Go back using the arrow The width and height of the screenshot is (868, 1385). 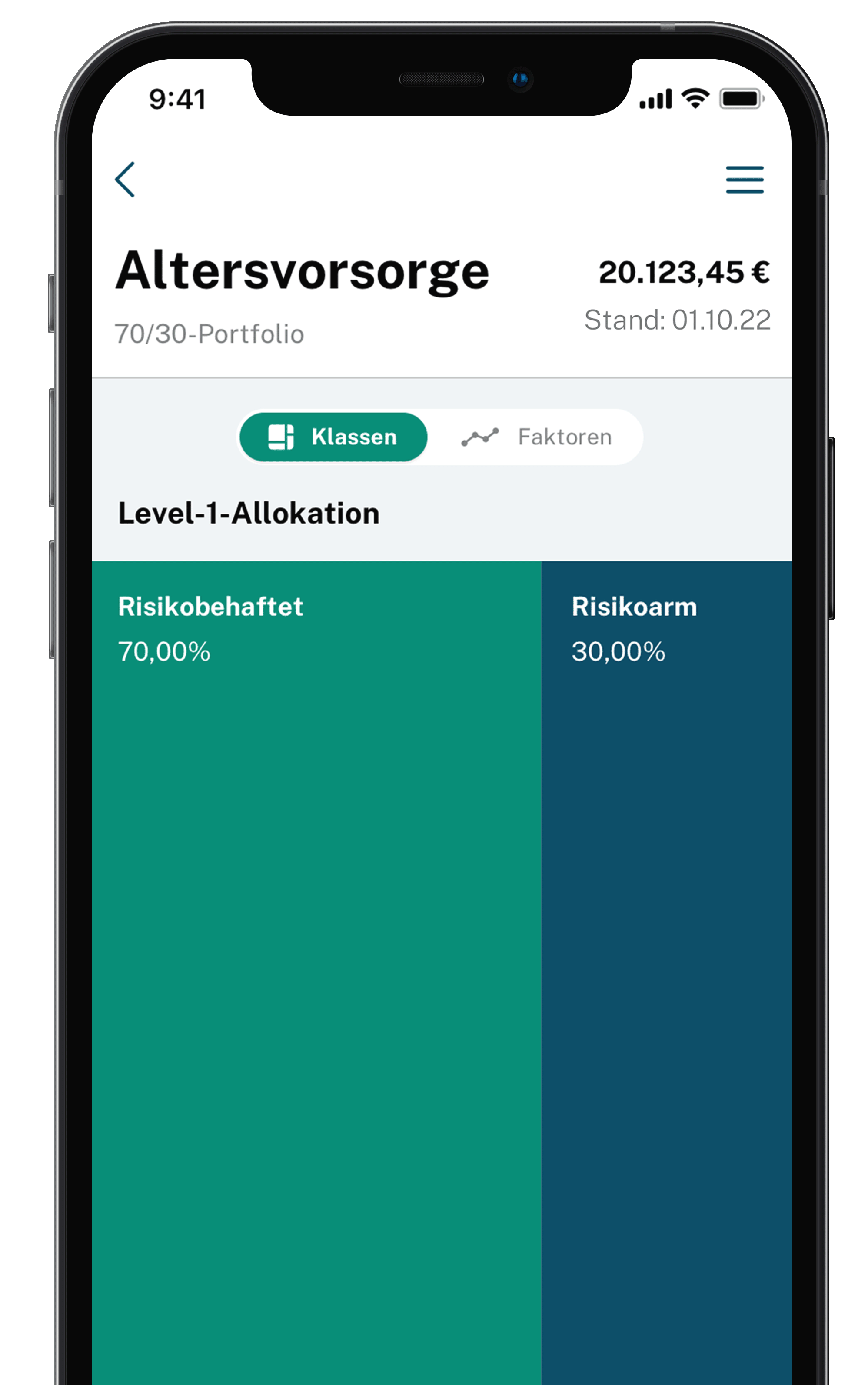pyautogui.click(x=125, y=180)
